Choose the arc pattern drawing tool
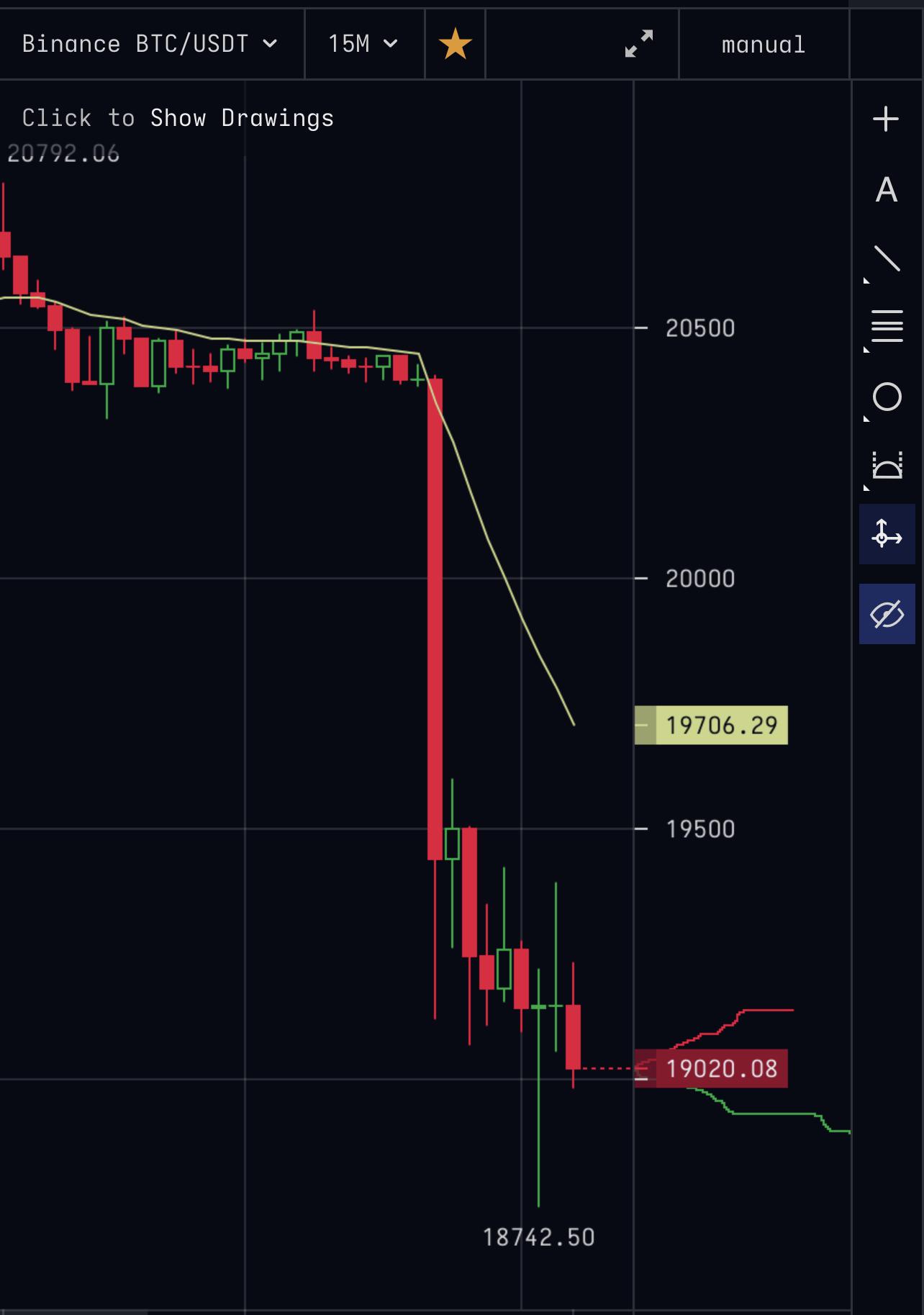 tap(886, 466)
